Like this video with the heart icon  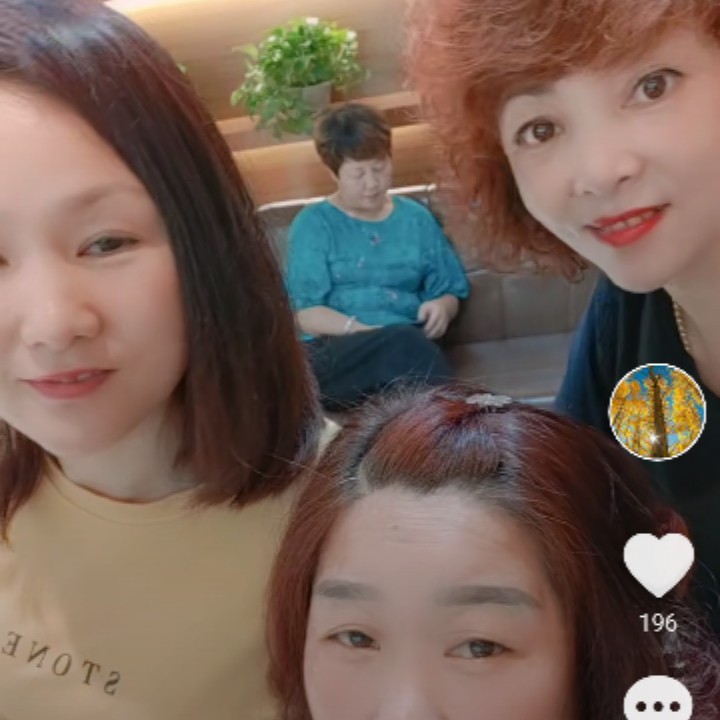tap(658, 564)
